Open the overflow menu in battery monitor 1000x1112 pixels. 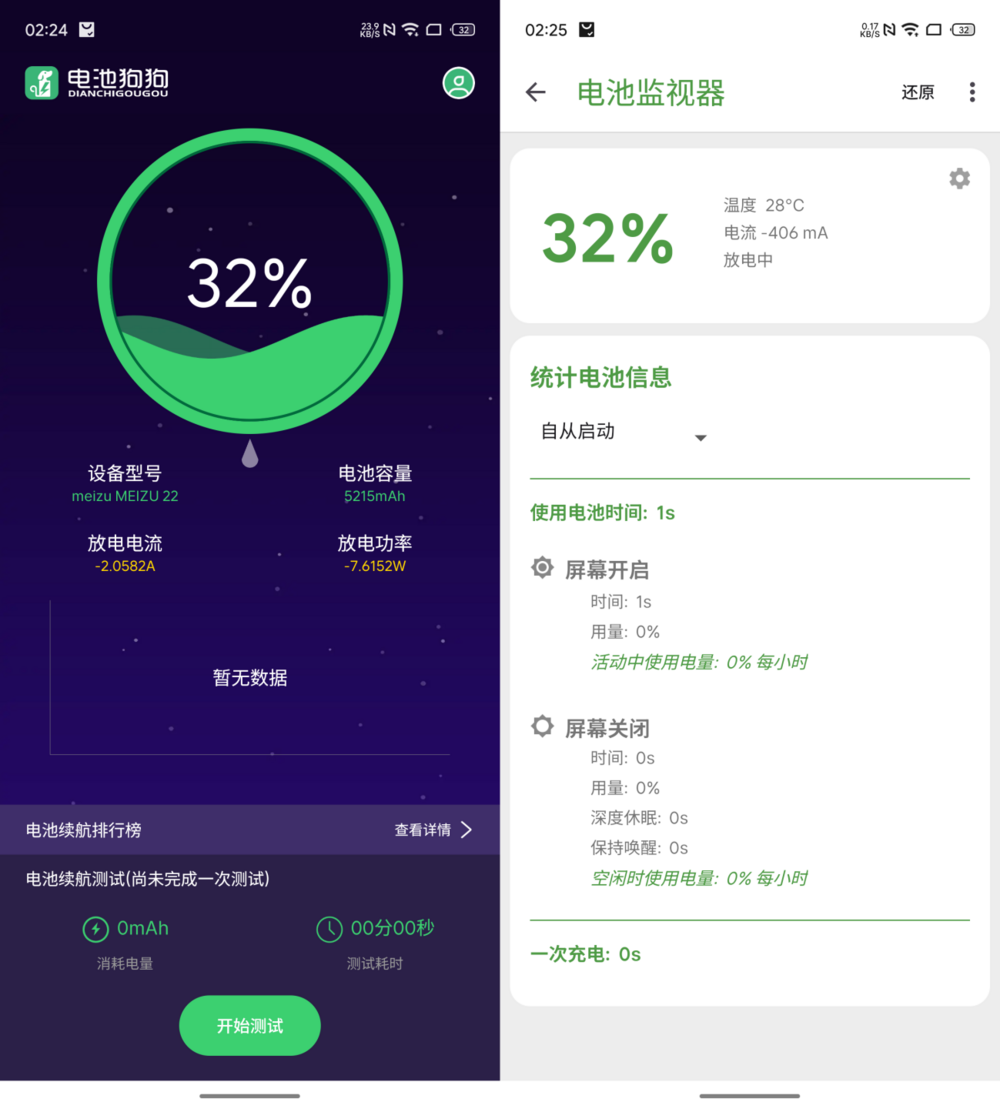(972, 93)
